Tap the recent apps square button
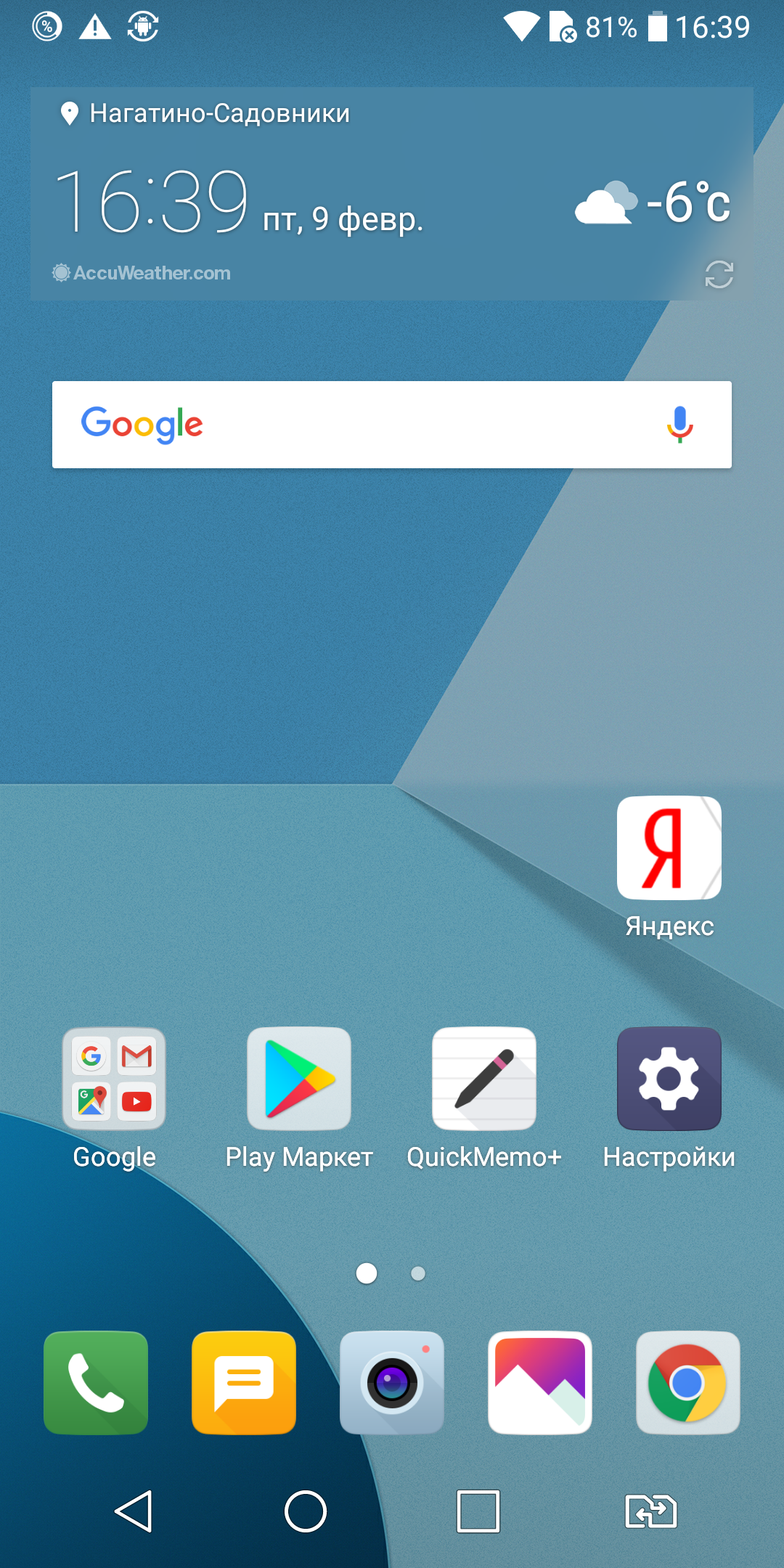The width and height of the screenshot is (784, 1568). (478, 1511)
